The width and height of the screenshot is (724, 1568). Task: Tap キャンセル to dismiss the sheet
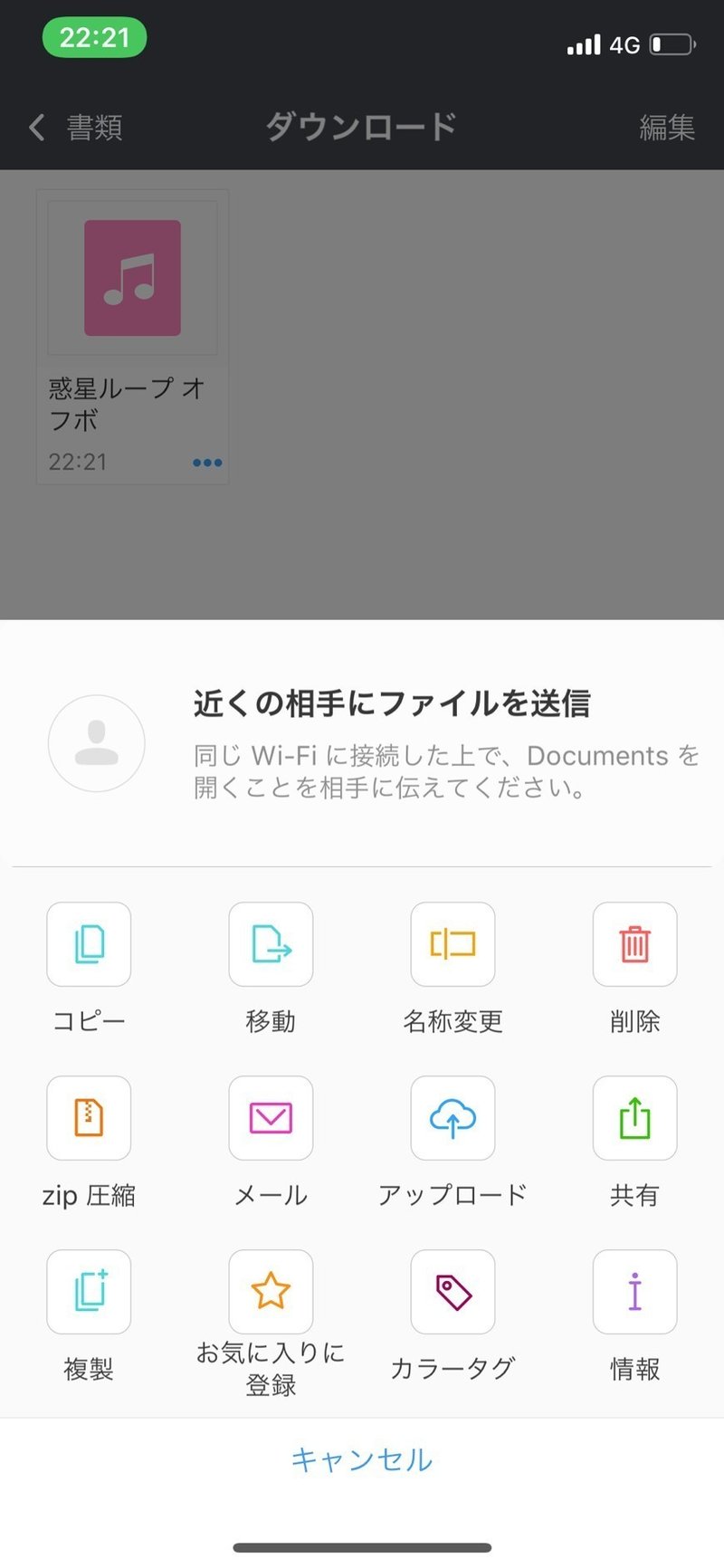[x=361, y=1458]
